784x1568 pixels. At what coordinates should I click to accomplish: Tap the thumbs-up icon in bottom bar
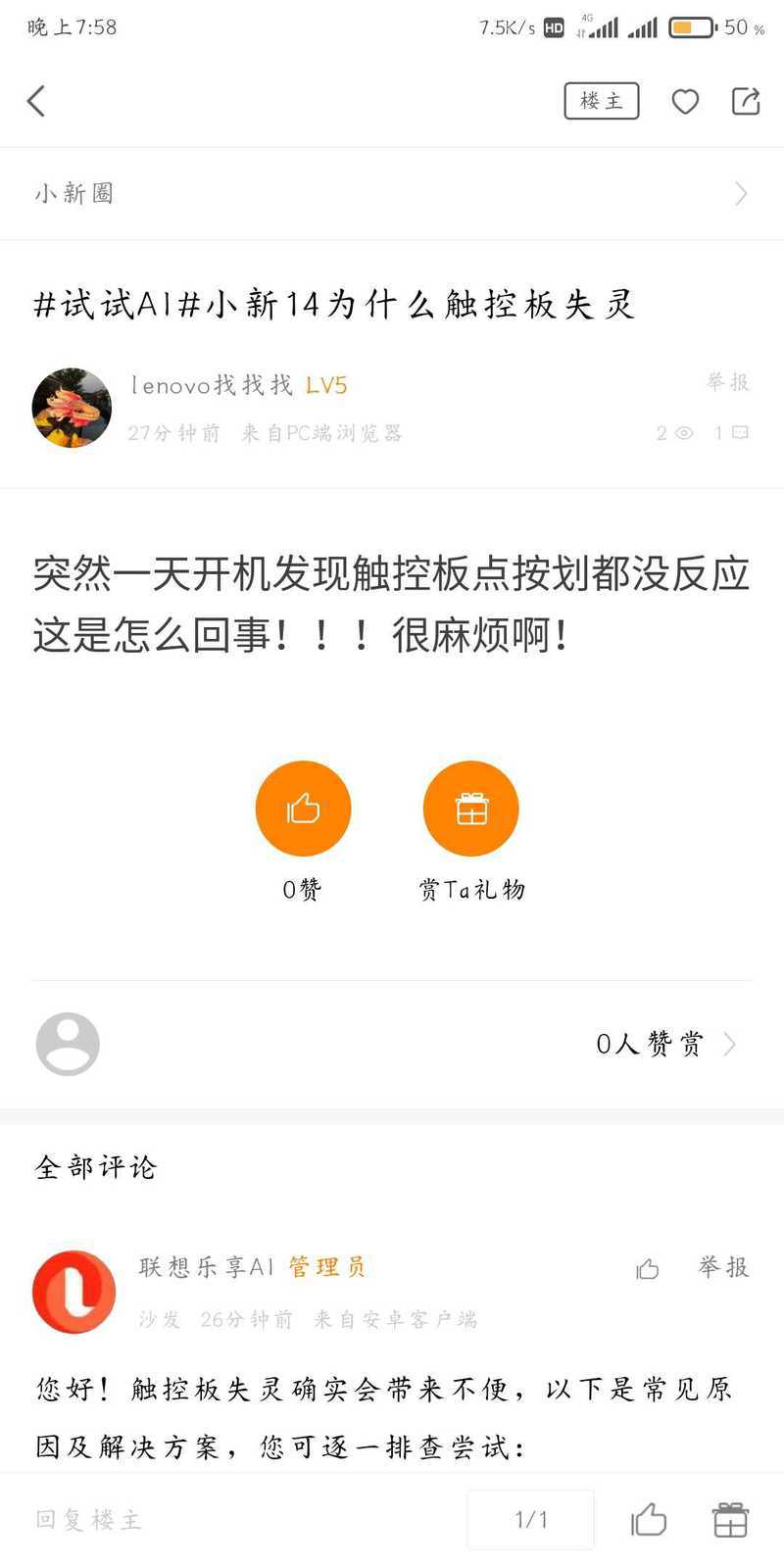click(x=648, y=1520)
